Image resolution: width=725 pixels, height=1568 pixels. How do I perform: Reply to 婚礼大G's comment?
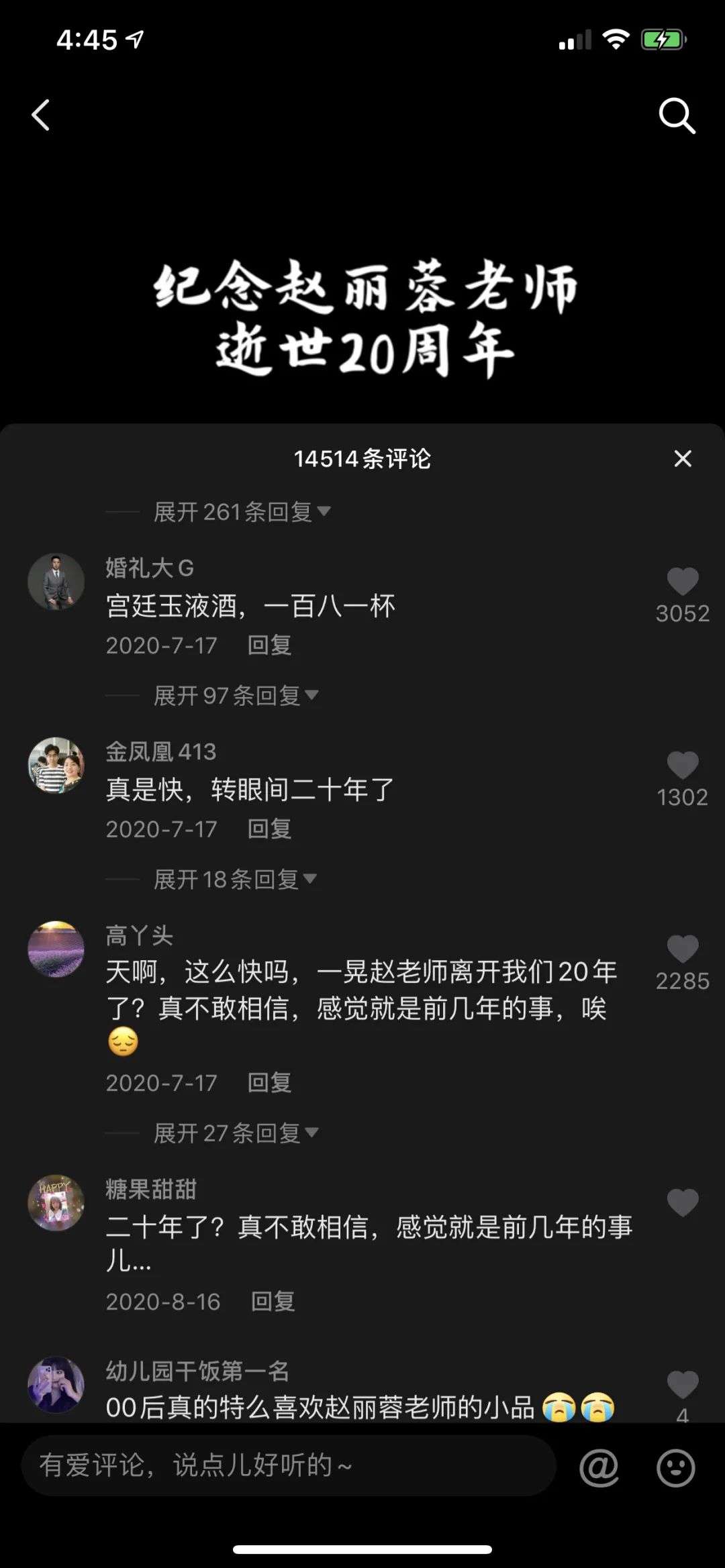[269, 645]
